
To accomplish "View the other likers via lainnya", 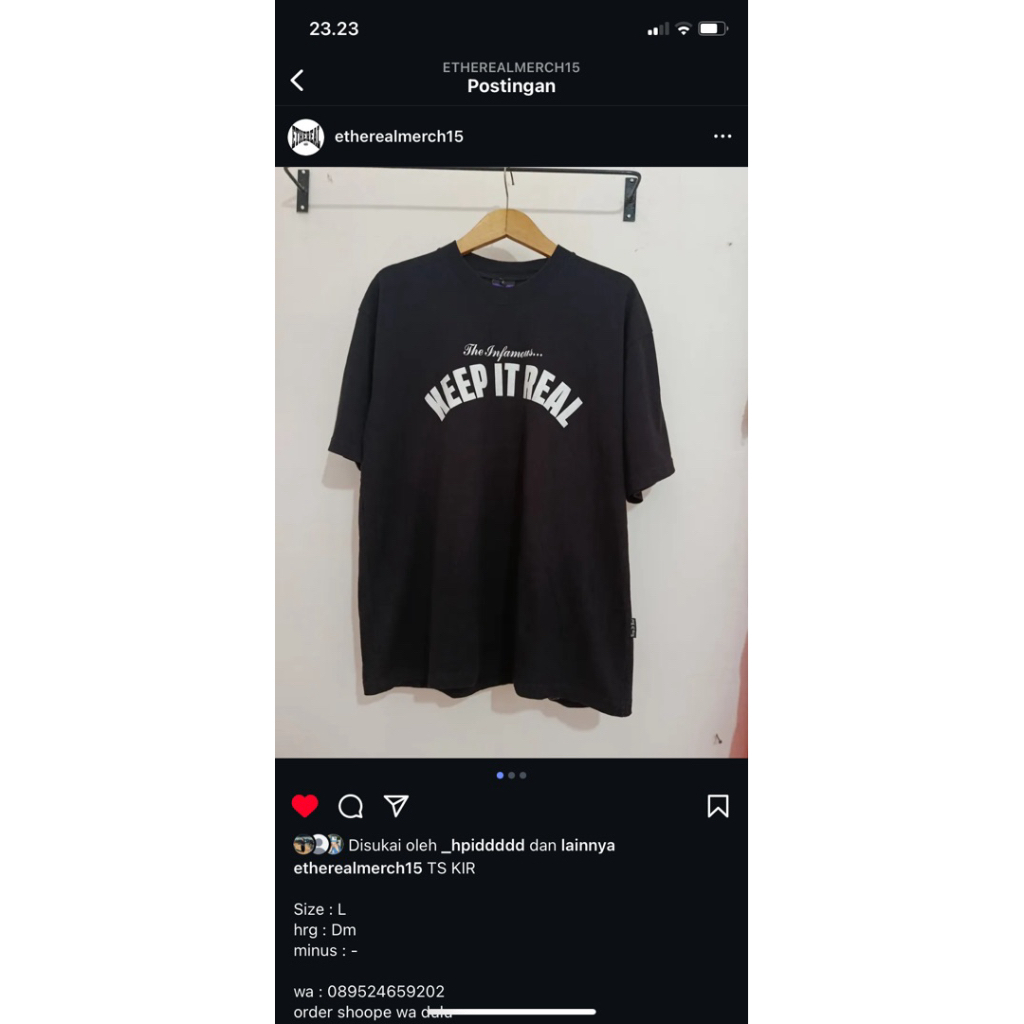I will click(x=587, y=845).
